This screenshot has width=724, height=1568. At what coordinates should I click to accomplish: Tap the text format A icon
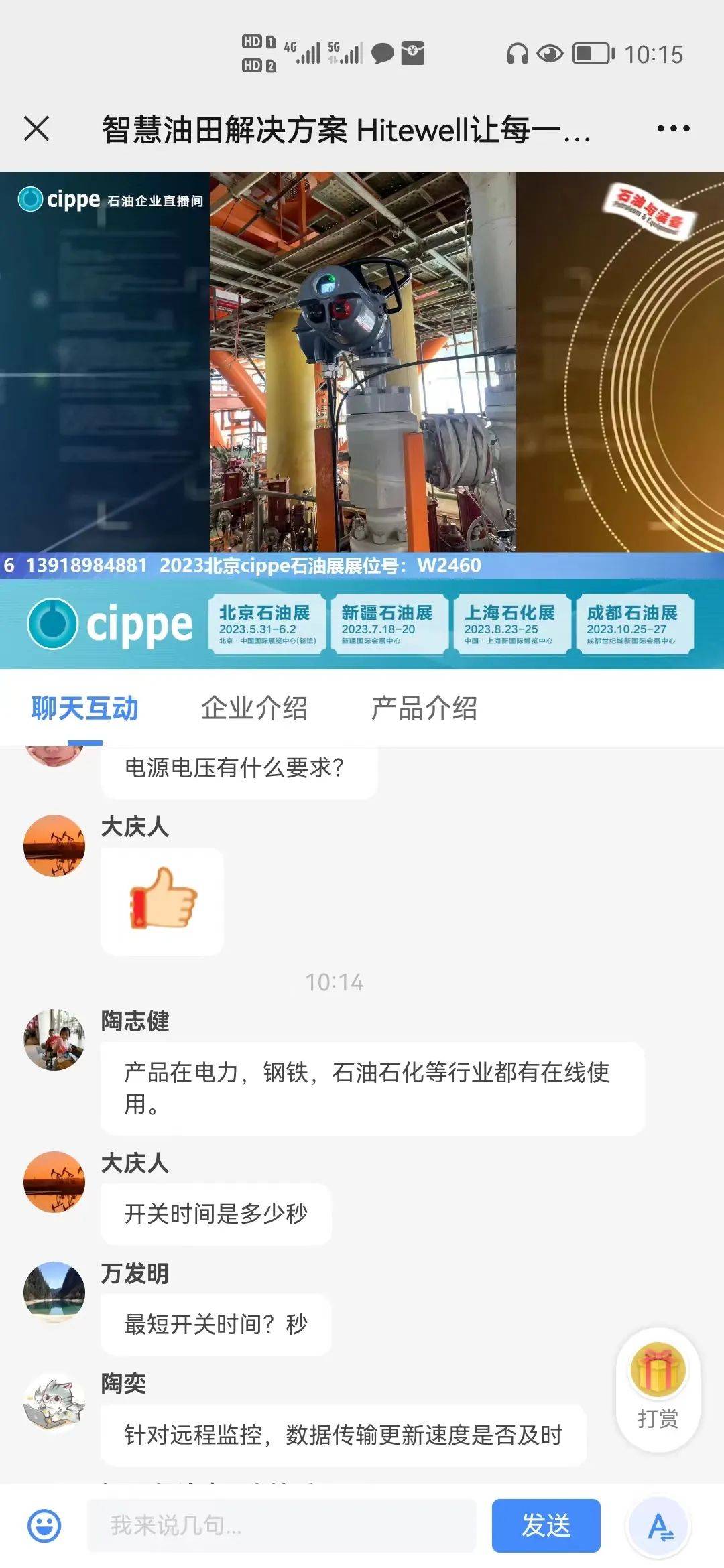pyautogui.click(x=659, y=1527)
